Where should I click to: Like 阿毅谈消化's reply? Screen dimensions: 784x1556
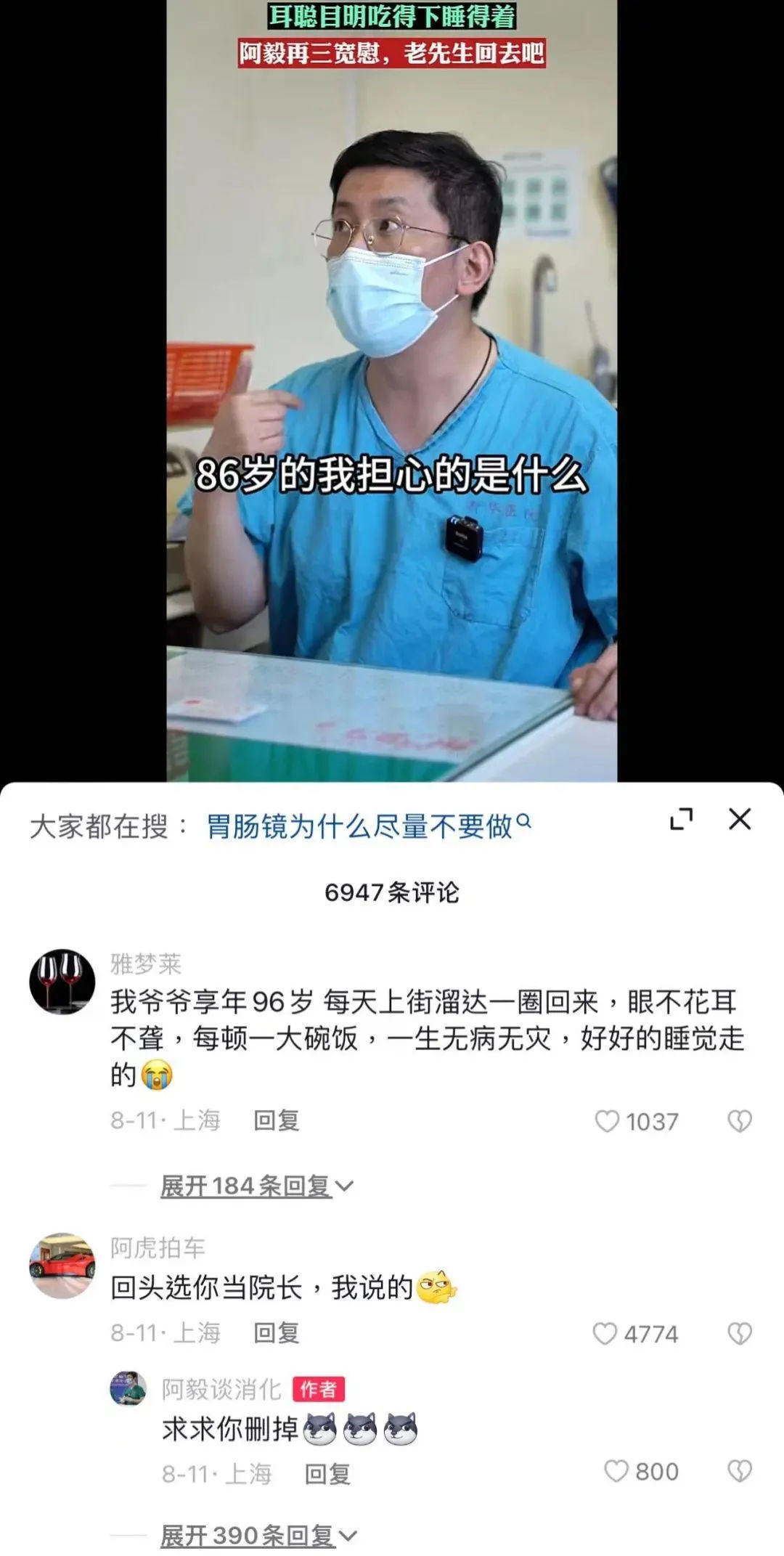pos(616,1472)
